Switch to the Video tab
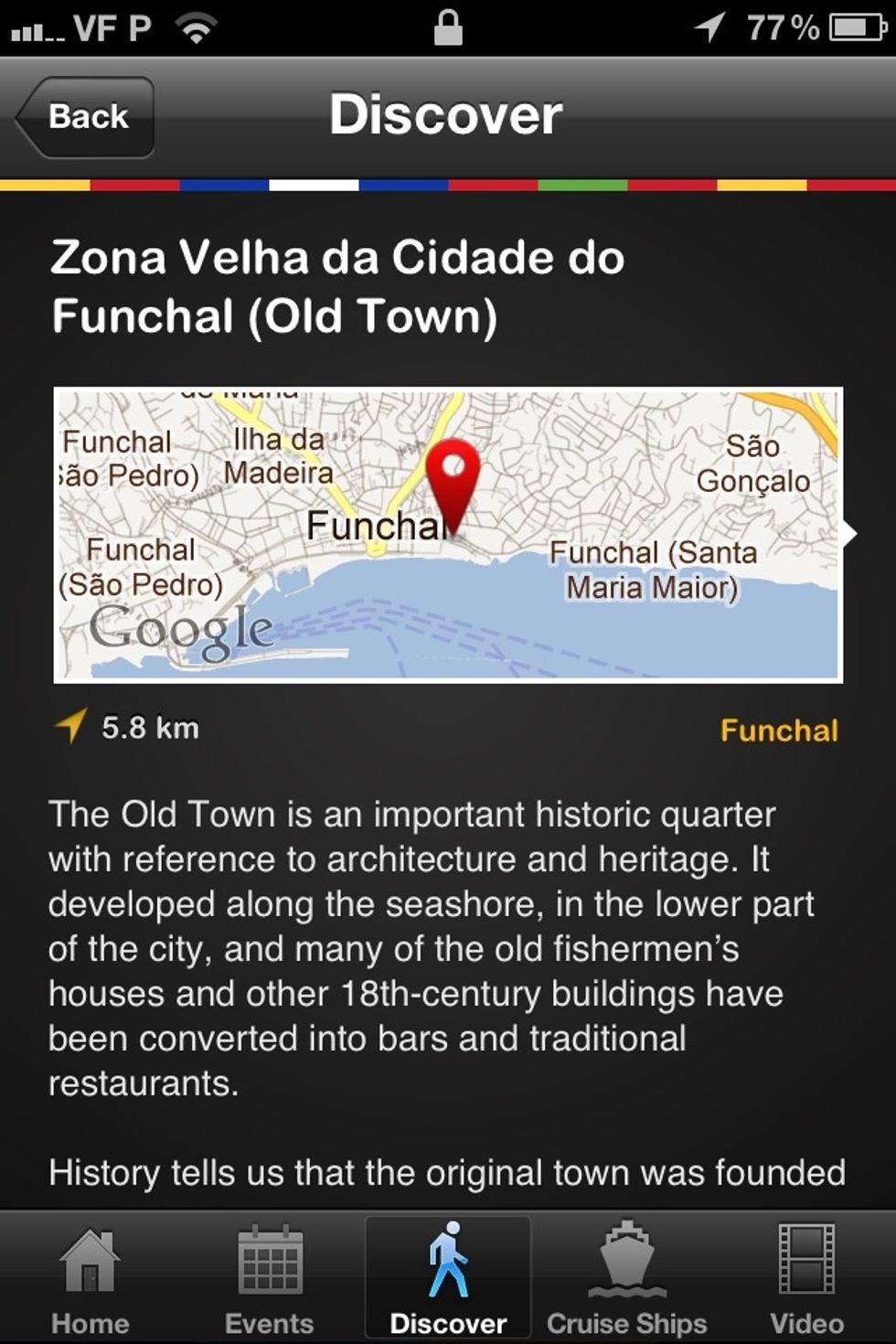 point(806,1279)
